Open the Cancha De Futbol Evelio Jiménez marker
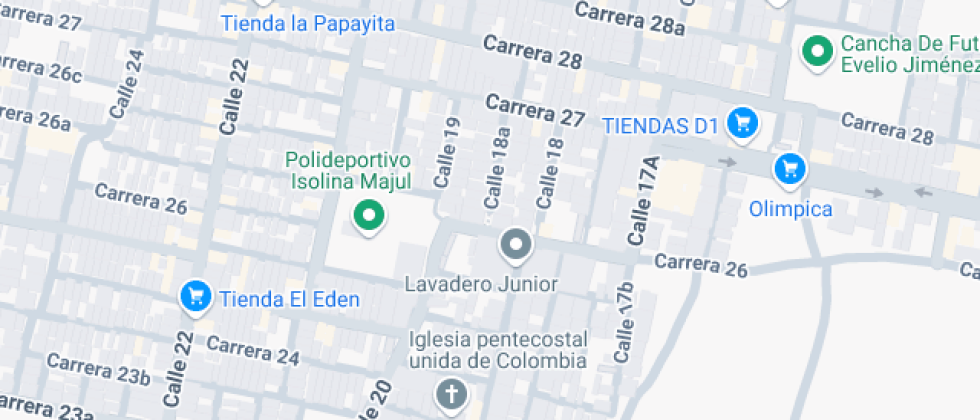The image size is (980, 420). [819, 51]
